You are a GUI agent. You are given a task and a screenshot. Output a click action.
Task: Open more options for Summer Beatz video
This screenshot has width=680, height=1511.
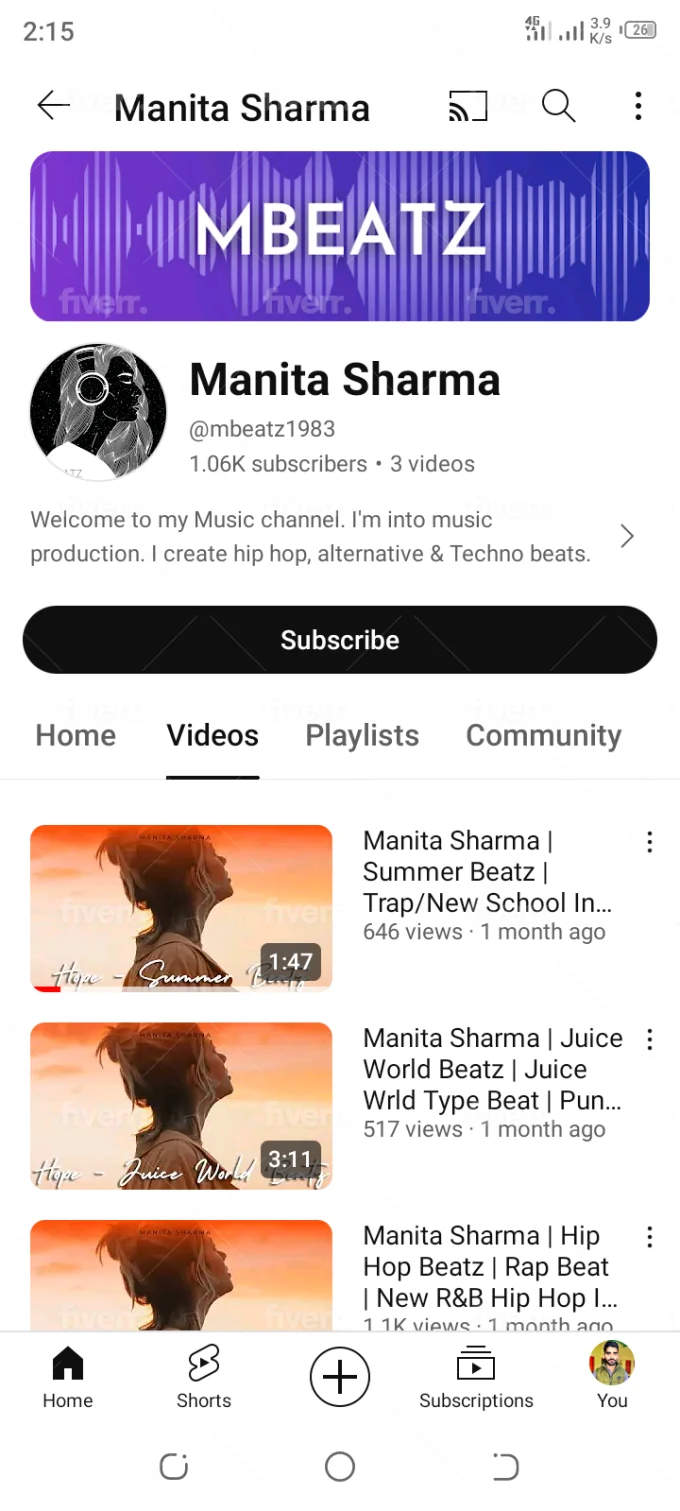point(649,842)
